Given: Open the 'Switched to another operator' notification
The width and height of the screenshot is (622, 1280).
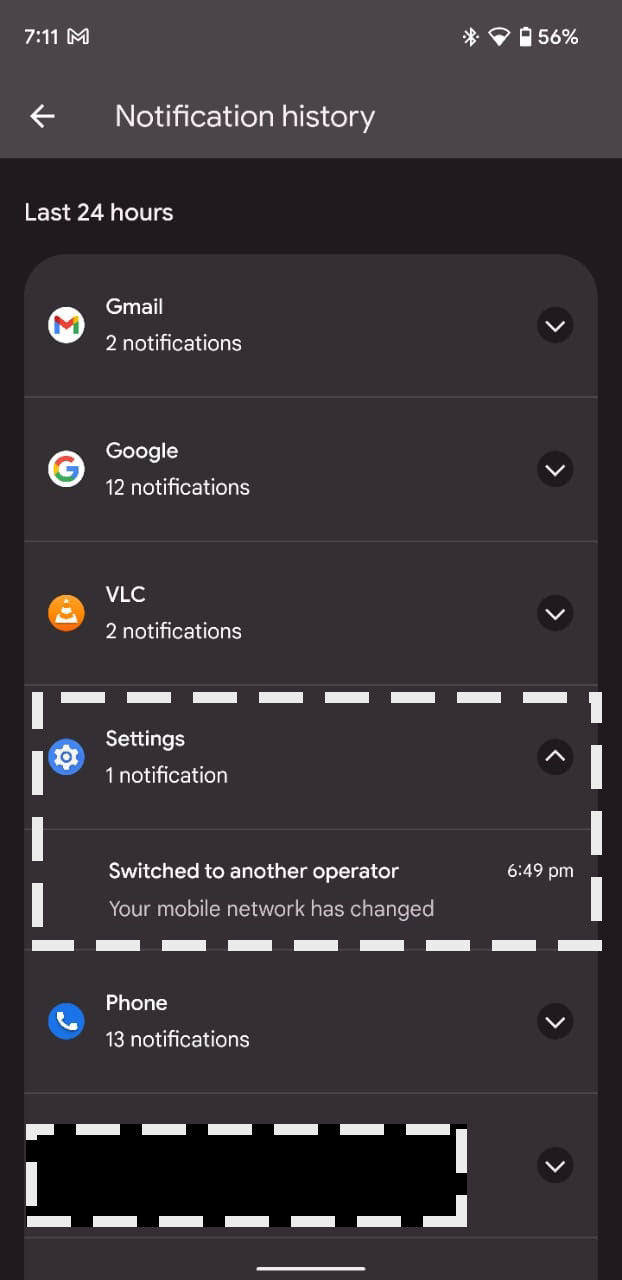Looking at the screenshot, I should [x=310, y=889].
